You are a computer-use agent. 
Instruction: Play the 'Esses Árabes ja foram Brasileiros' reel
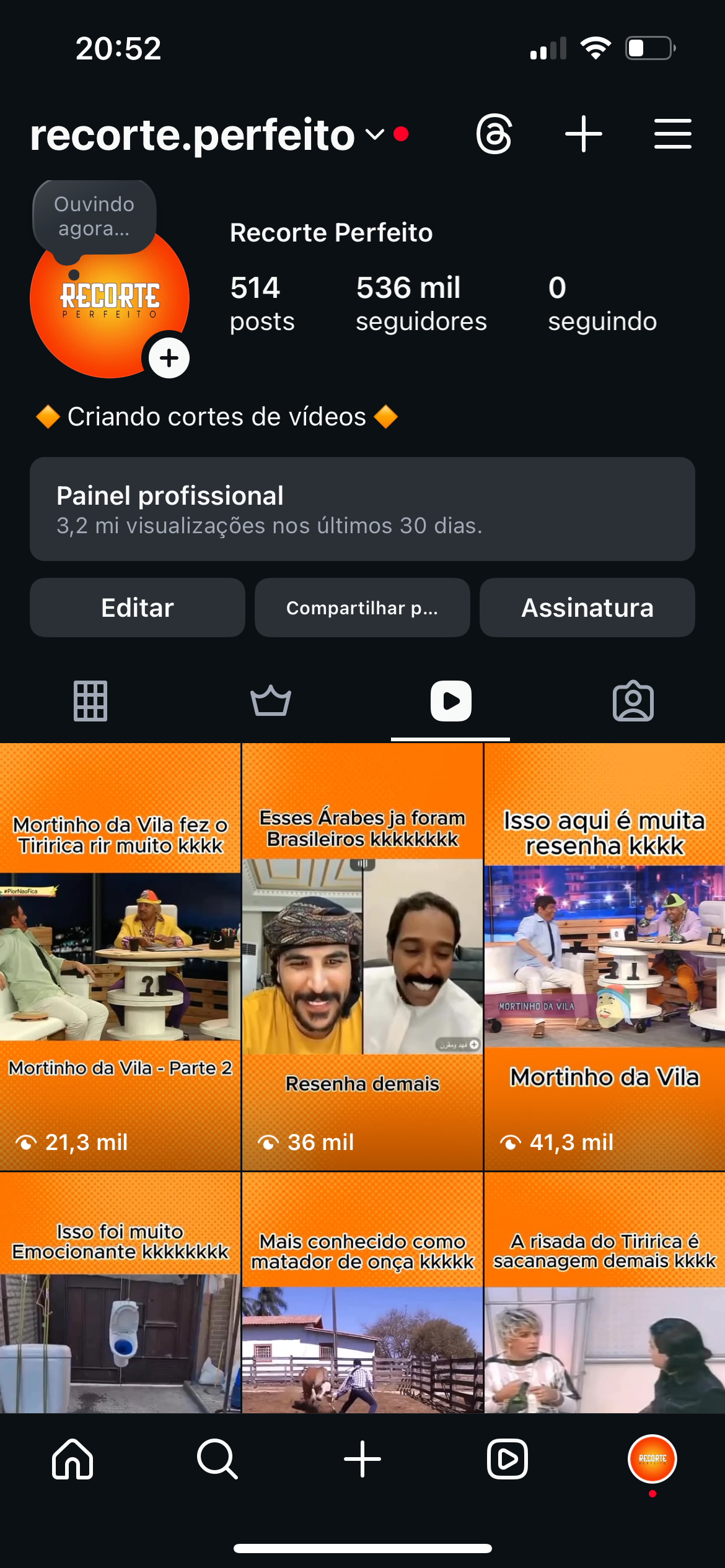coord(362,957)
